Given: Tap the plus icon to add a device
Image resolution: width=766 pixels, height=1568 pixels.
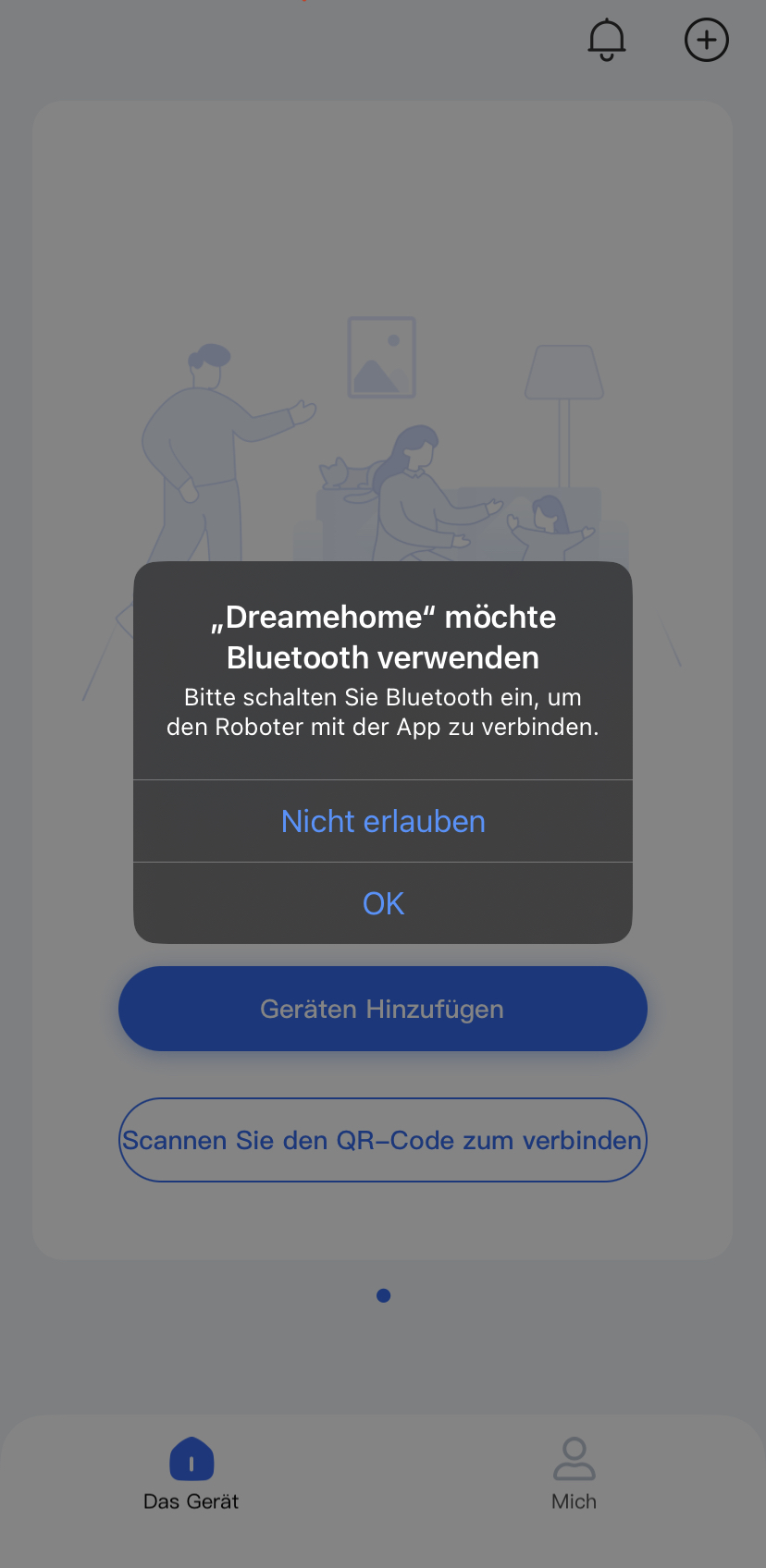Looking at the screenshot, I should tap(707, 41).
